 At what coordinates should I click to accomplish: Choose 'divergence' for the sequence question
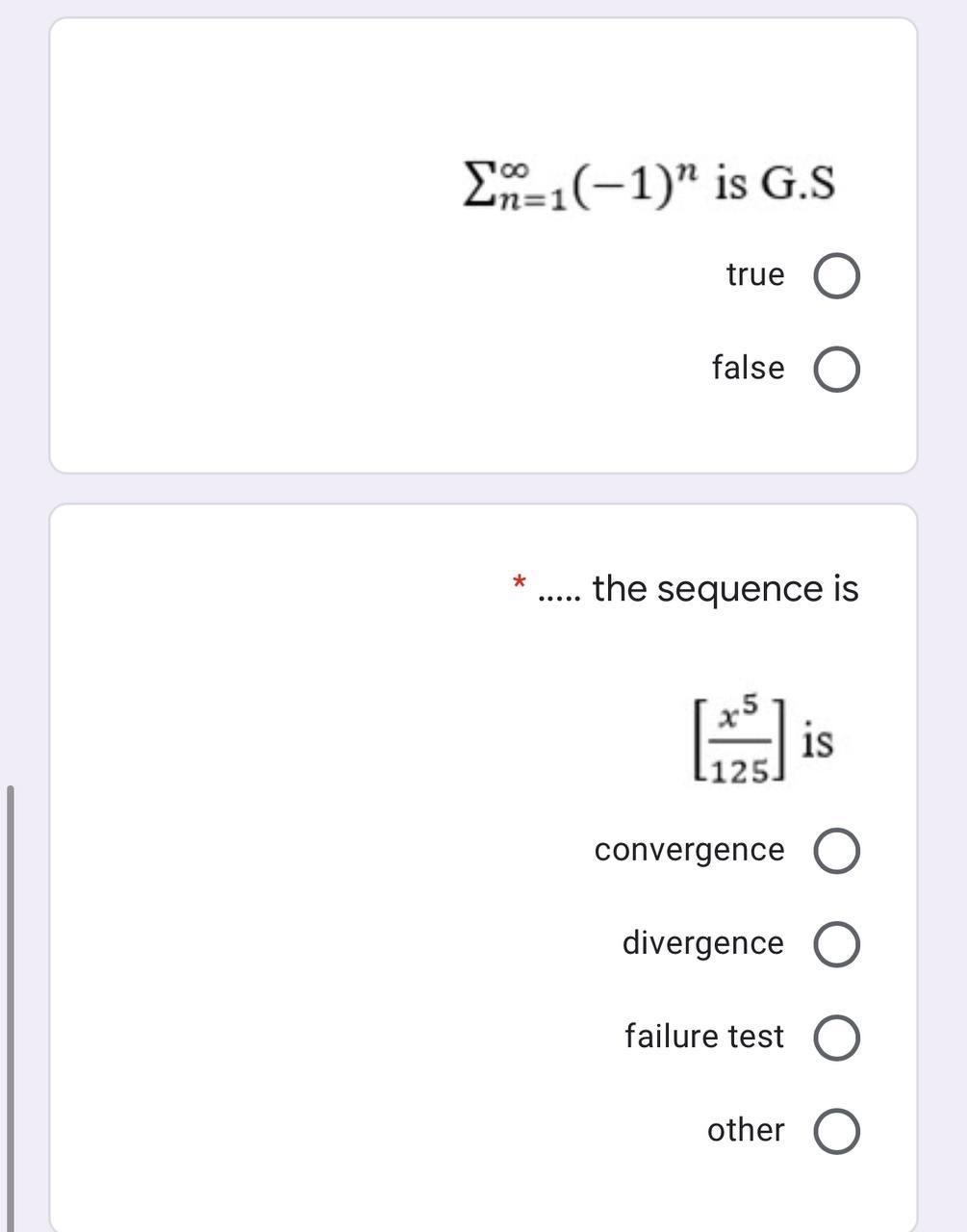pyautogui.click(x=838, y=944)
